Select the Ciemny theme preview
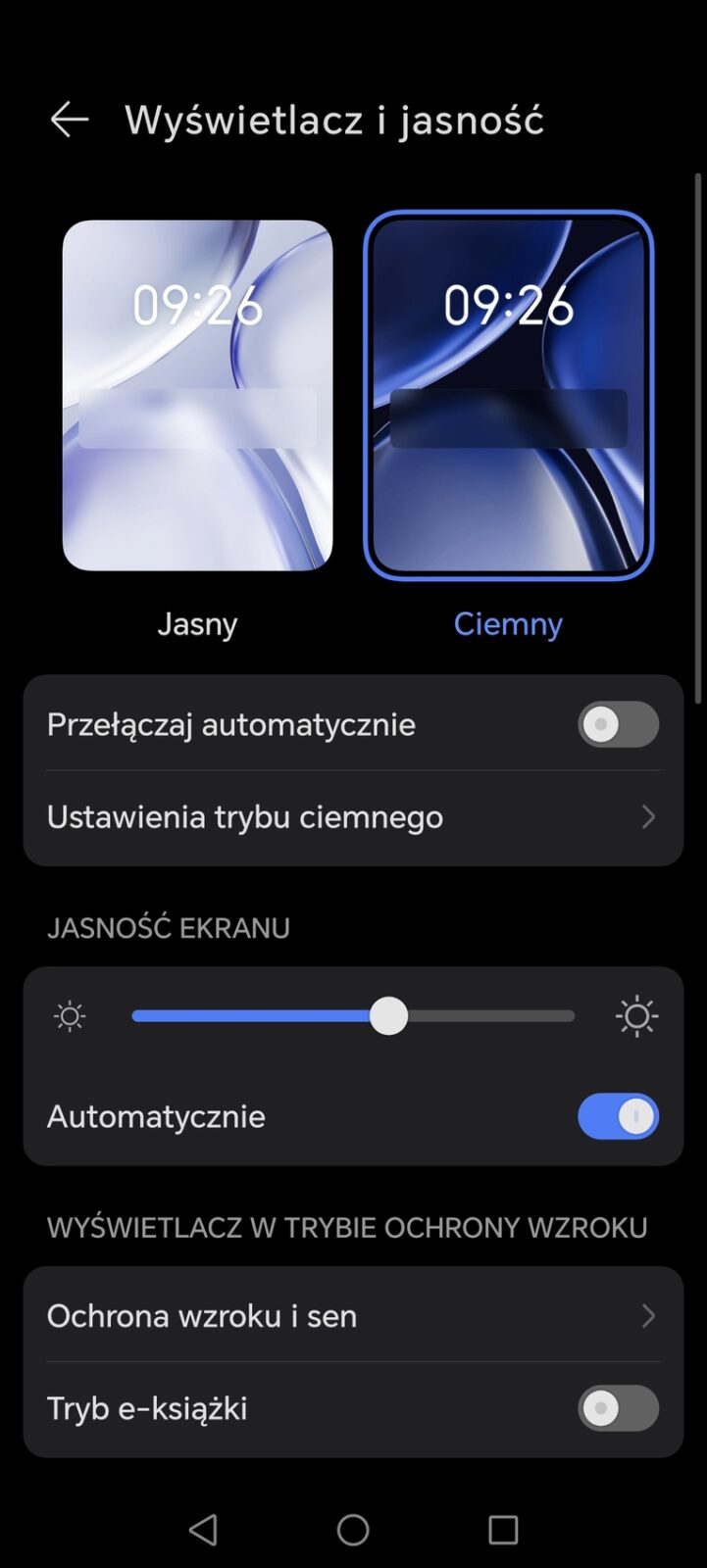This screenshot has height=1568, width=707. (508, 395)
